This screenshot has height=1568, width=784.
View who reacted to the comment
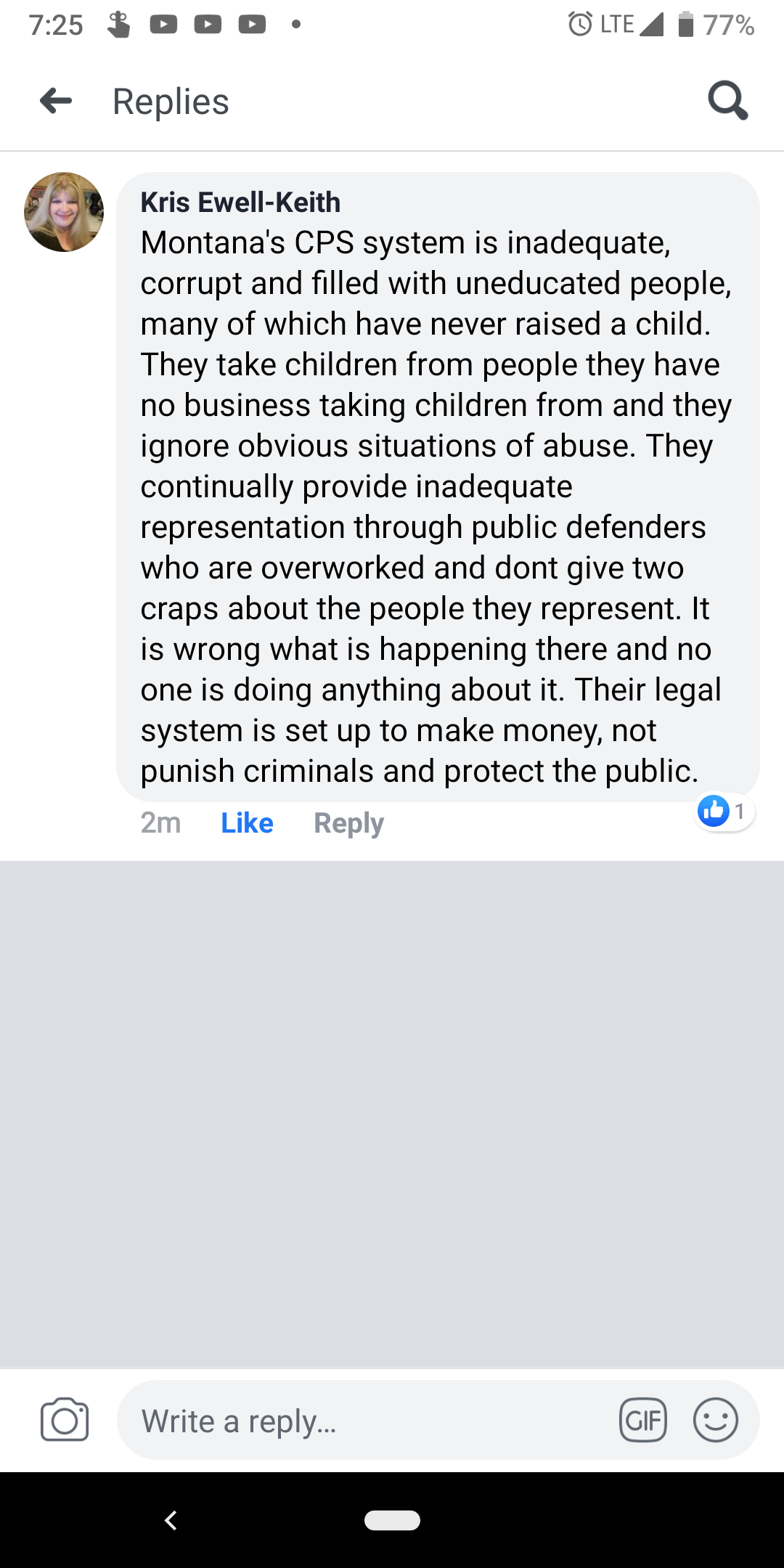(724, 811)
